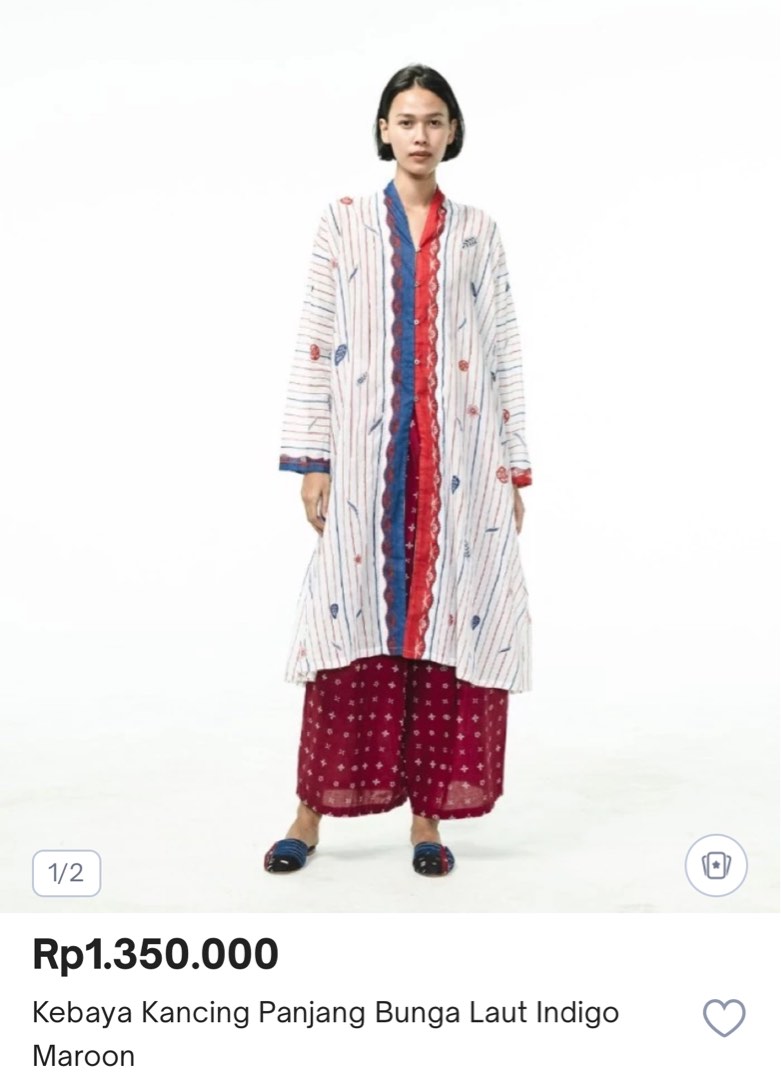
Task: Tap the product thumbnail to enlarge it
Action: pyautogui.click(x=390, y=450)
